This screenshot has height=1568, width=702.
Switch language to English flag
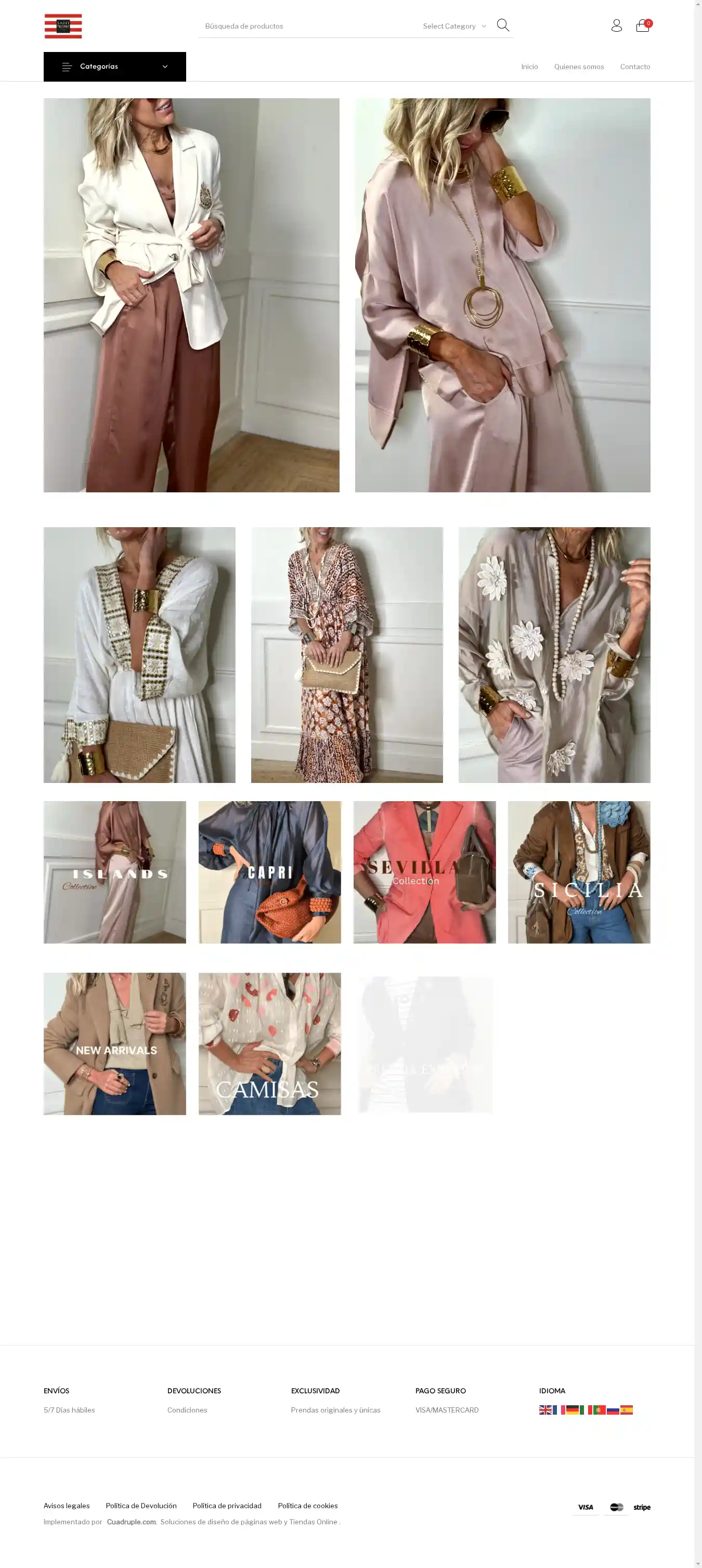tap(545, 1410)
